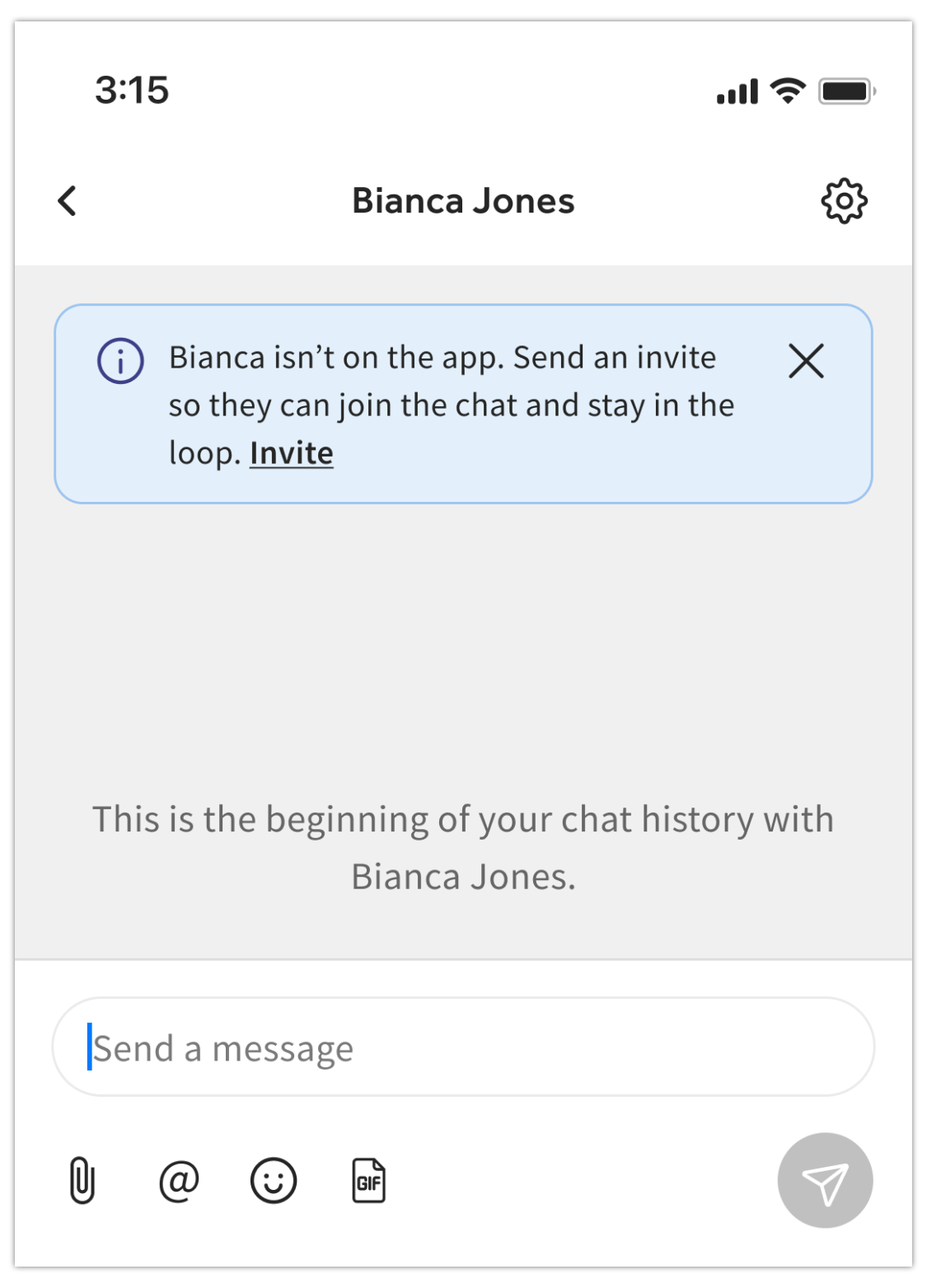The image size is (927, 1288).
Task: Go back from Bianca Jones chat
Action: coord(68,200)
